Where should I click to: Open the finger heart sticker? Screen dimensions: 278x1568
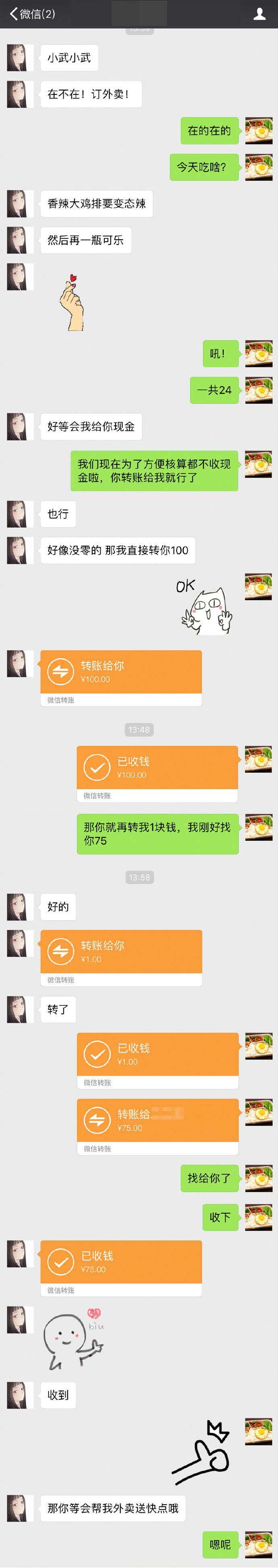pyautogui.click(x=72, y=303)
